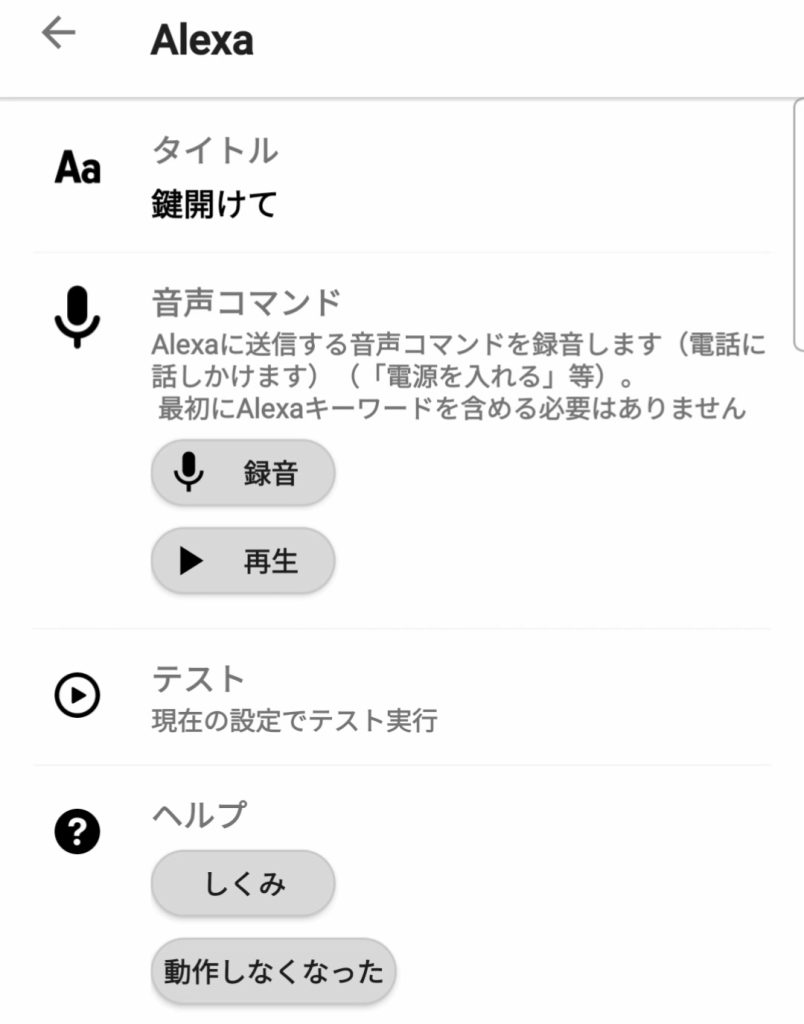Open the タイトル row to edit title
The image size is (804, 1024).
[400, 178]
